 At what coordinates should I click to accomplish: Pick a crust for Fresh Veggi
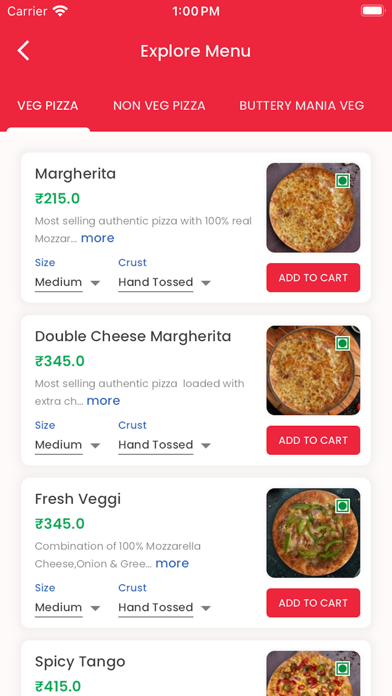164,607
